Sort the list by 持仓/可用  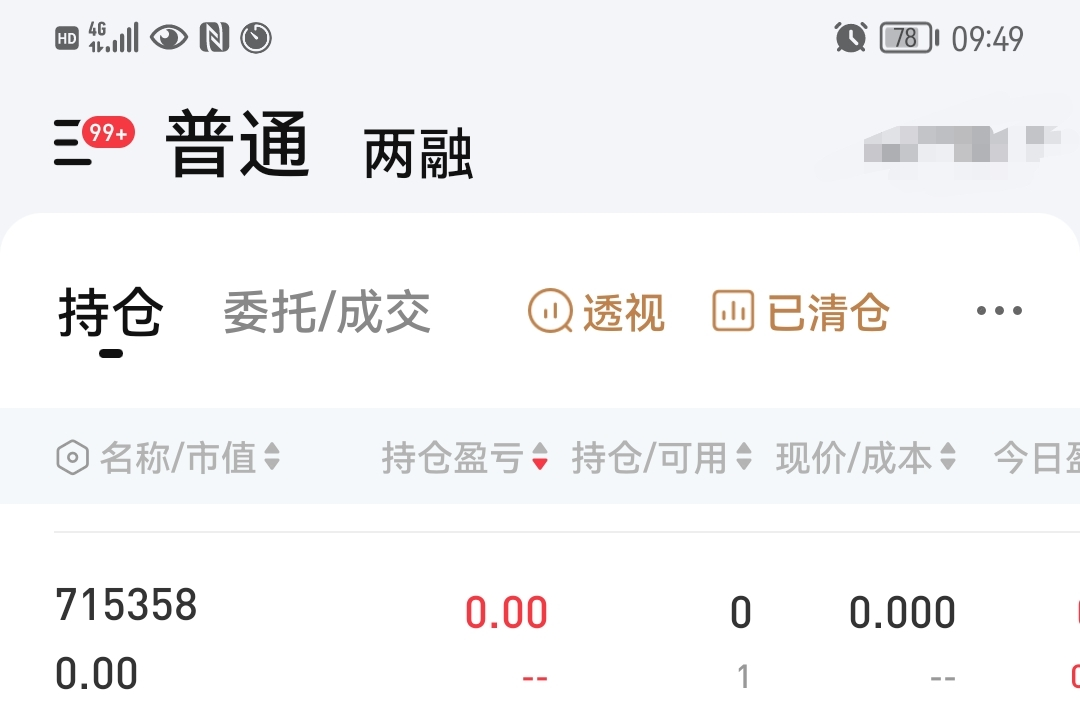coord(661,459)
